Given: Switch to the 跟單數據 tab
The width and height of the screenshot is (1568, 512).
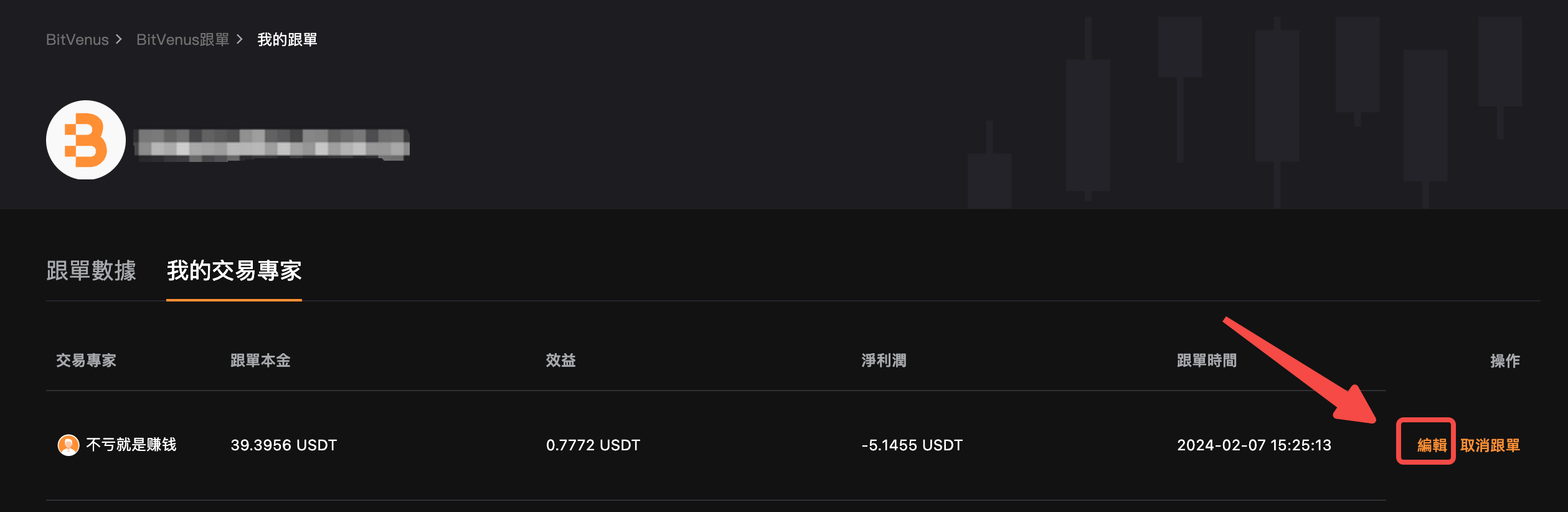Looking at the screenshot, I should (91, 271).
